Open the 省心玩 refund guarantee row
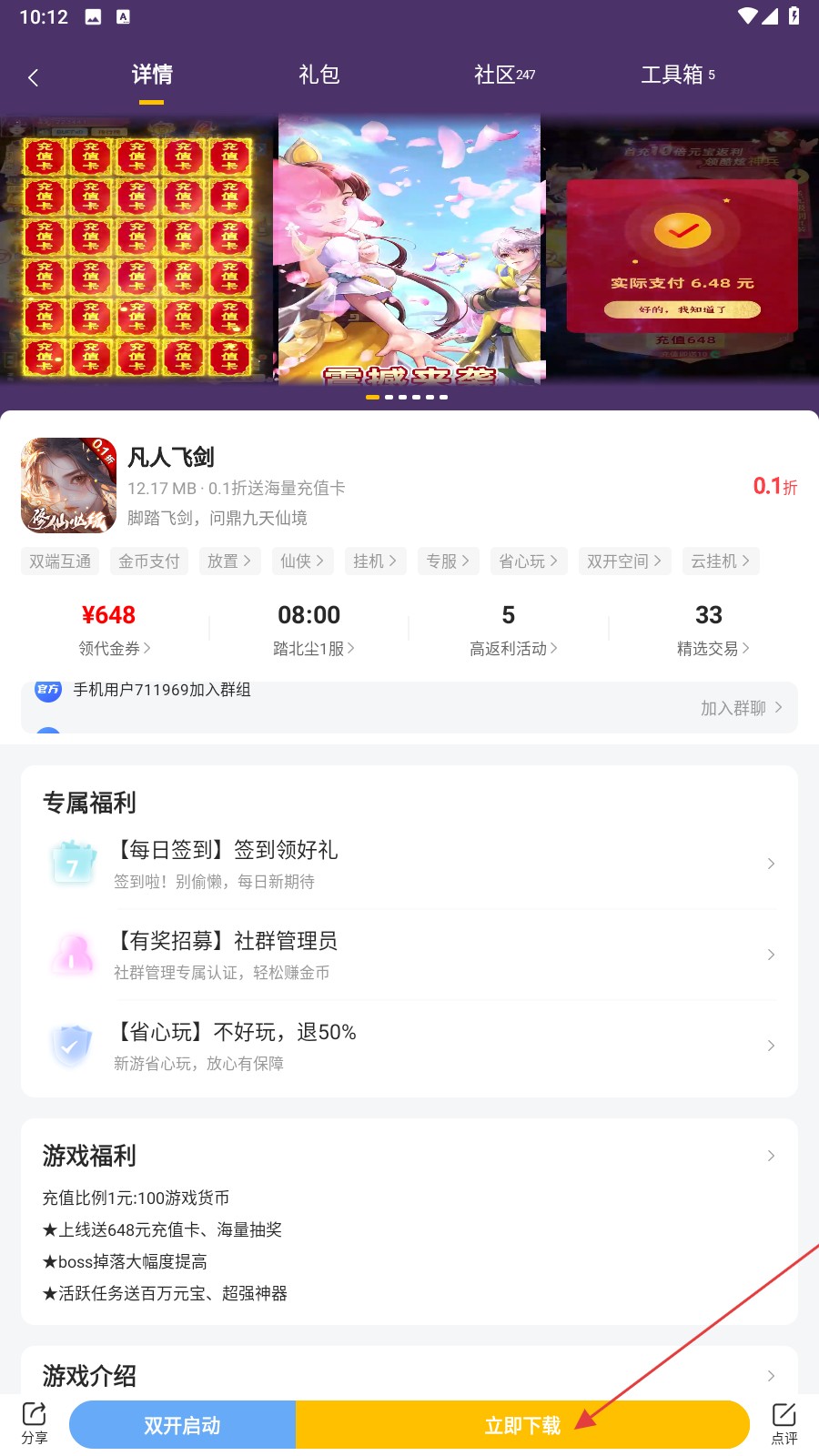This screenshot has height=1456, width=819. 409,1046
